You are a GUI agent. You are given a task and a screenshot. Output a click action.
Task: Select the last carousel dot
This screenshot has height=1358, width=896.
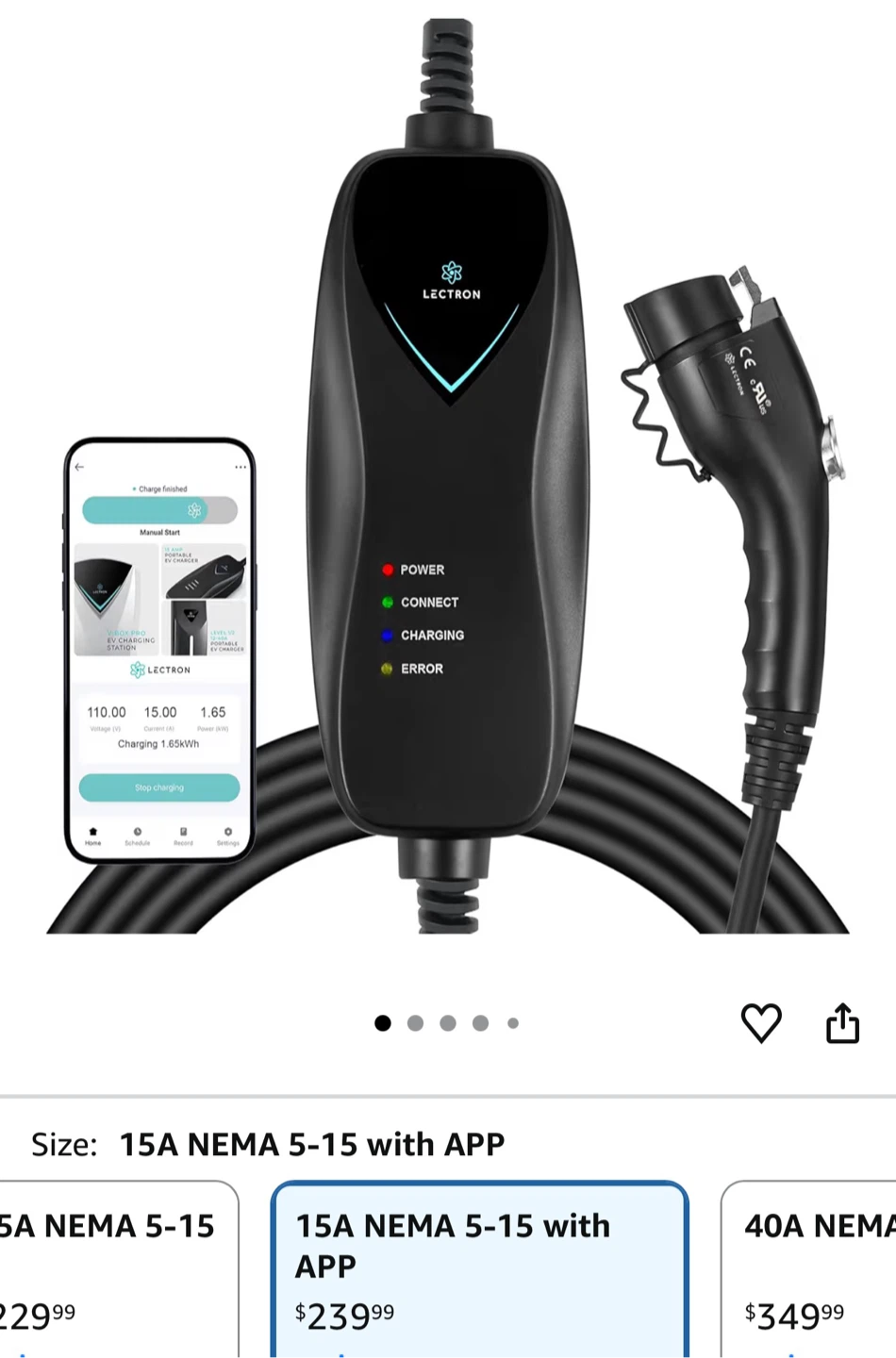(x=513, y=1023)
